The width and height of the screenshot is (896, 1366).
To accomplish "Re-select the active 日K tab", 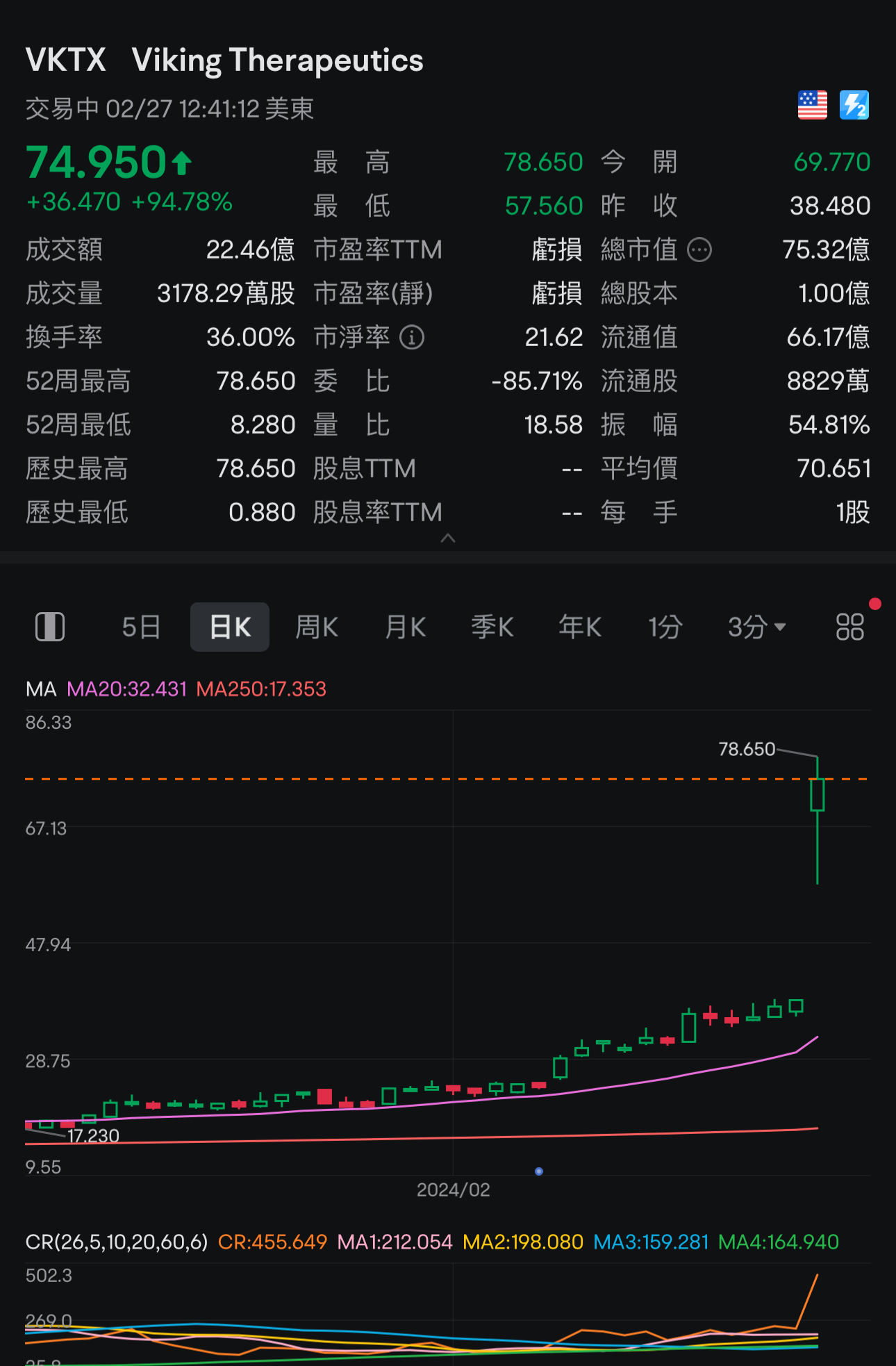I will coord(230,626).
